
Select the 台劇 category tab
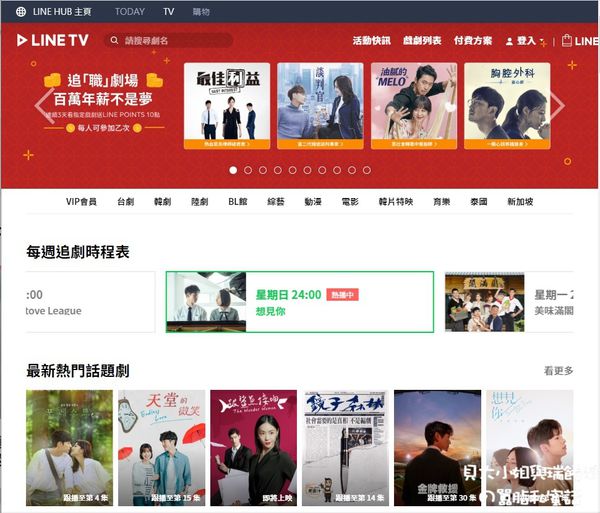pos(125,202)
